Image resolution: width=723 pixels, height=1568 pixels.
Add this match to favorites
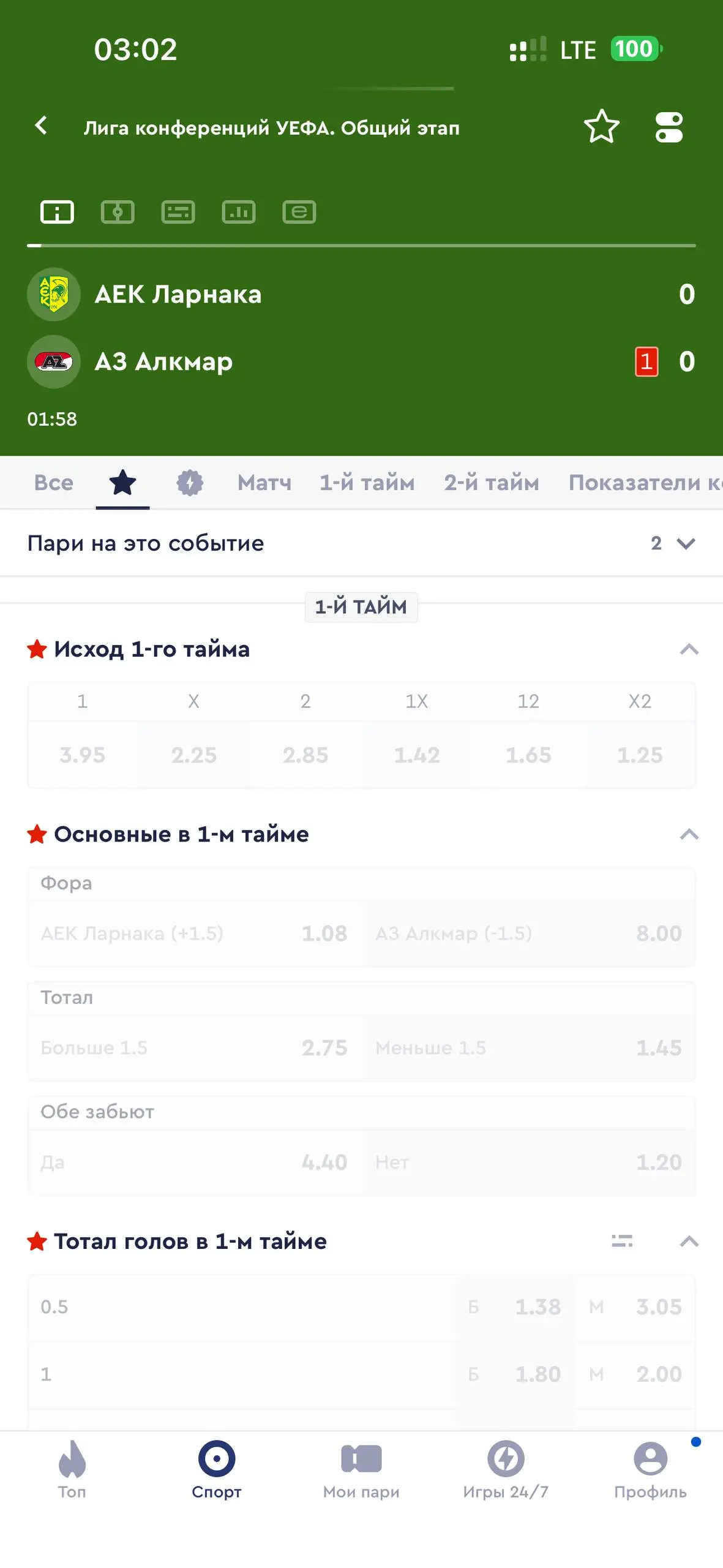601,127
